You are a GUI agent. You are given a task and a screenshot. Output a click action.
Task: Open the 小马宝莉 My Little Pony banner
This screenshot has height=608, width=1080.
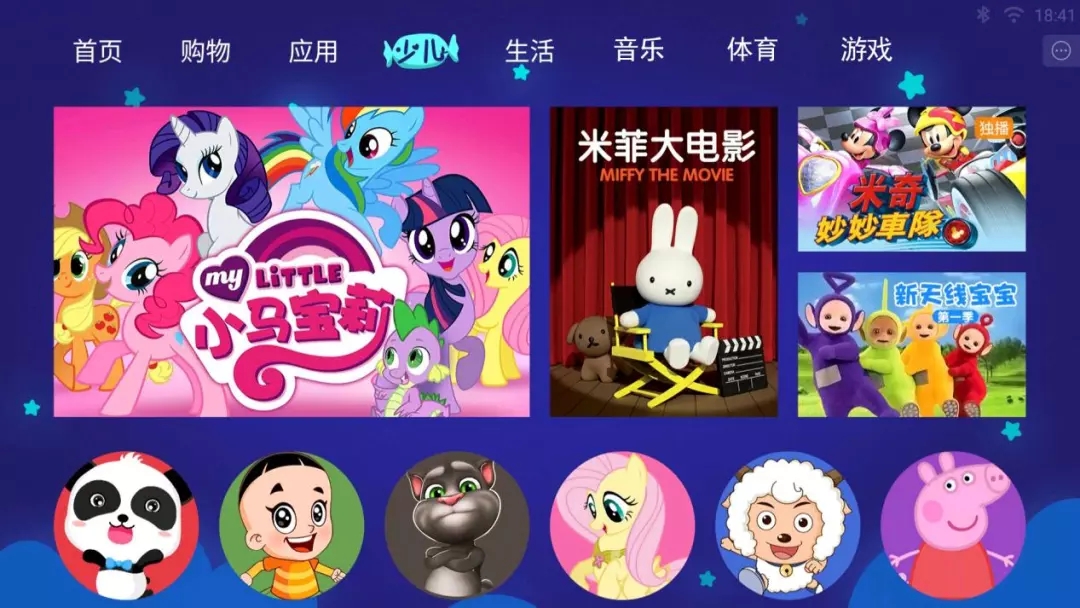[x=291, y=262]
